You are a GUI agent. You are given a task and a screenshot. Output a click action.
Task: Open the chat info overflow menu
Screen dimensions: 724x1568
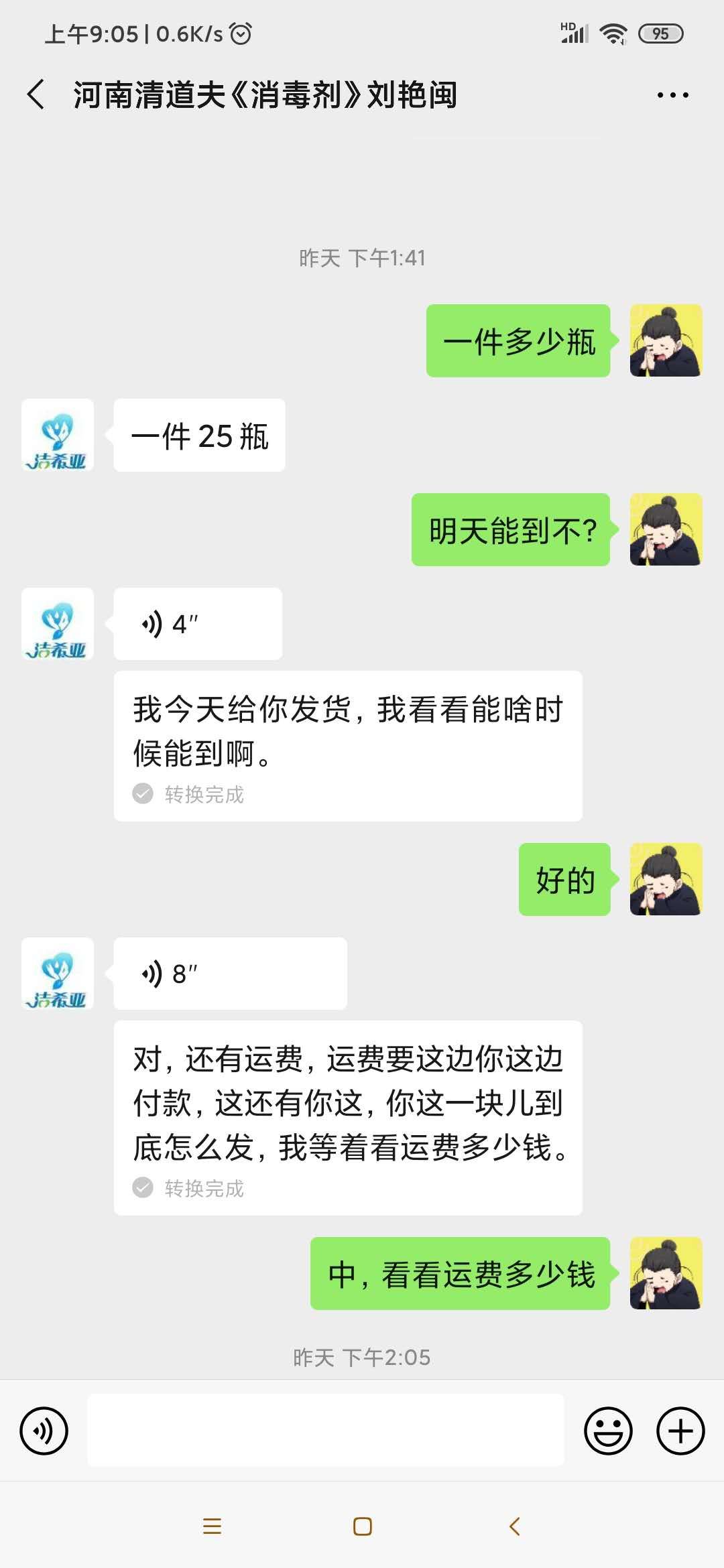pos(672,95)
